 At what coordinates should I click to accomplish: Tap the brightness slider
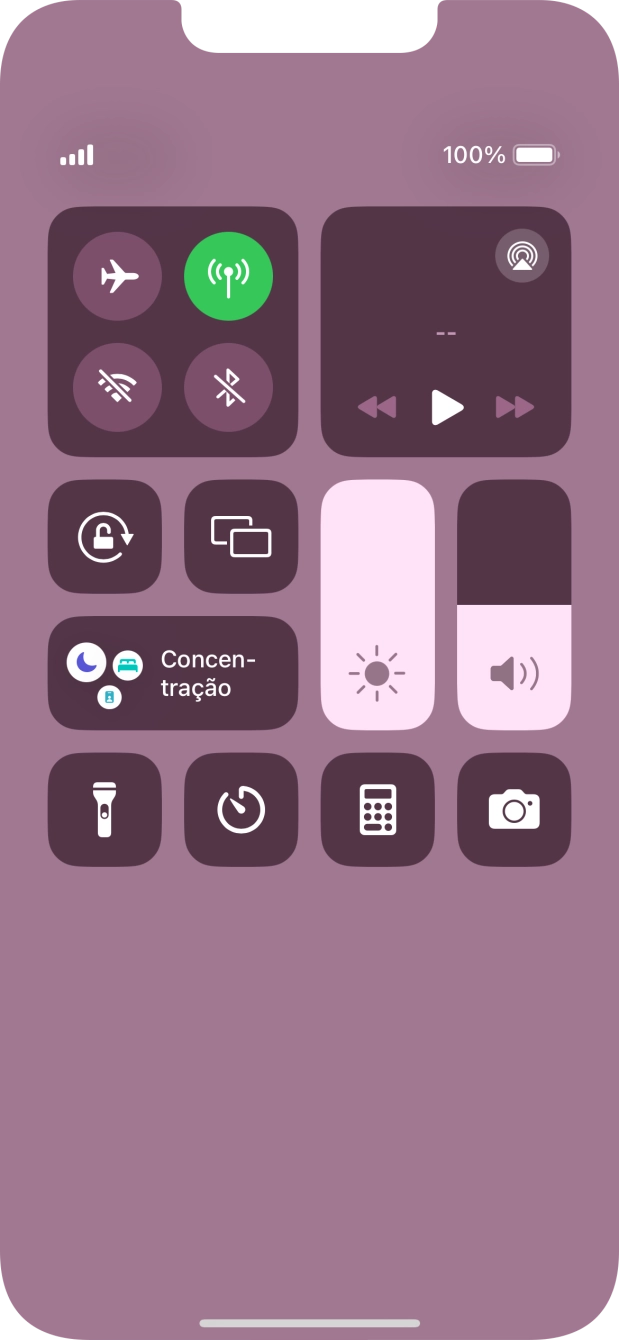pos(377,605)
